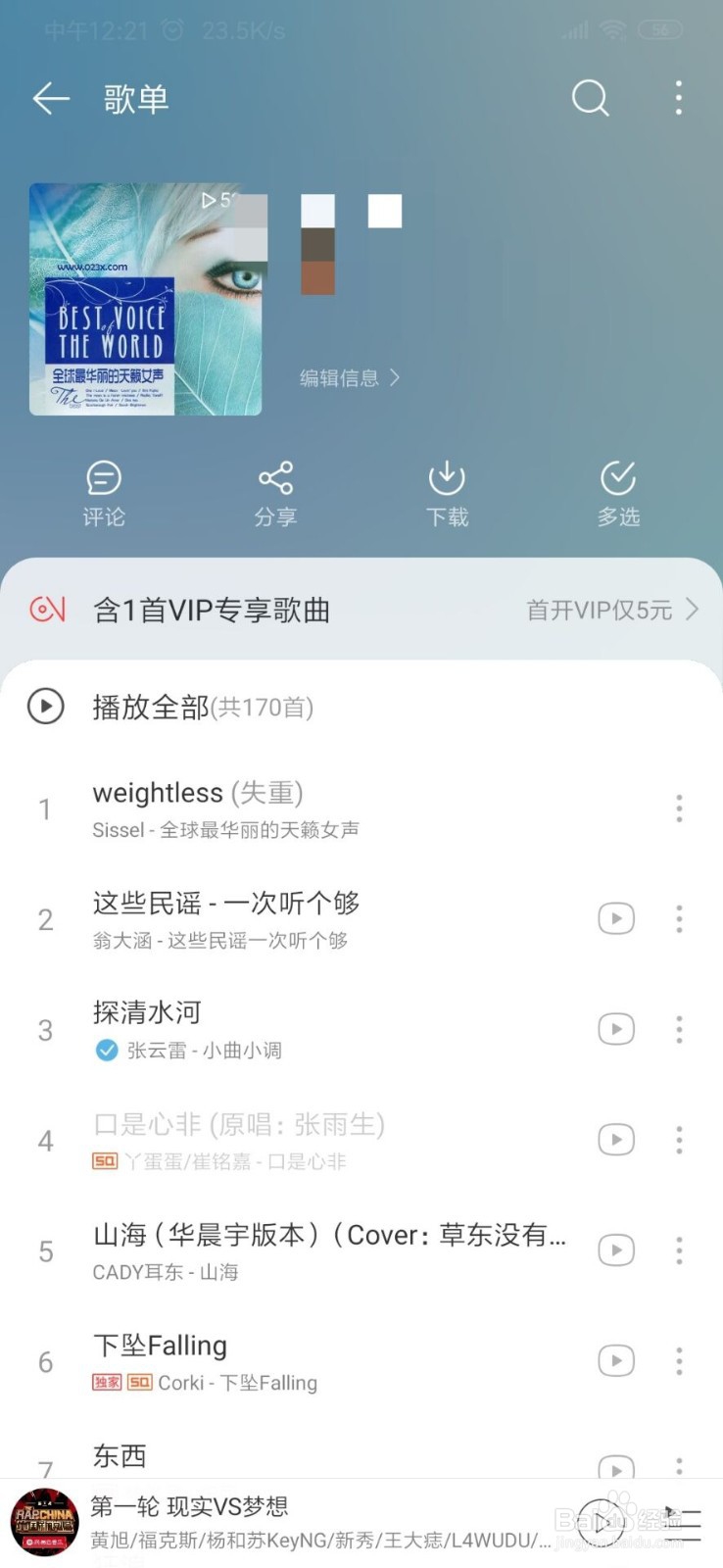The height and width of the screenshot is (1568, 723).
Task: Open the playlist cover image
Action: coord(146,299)
